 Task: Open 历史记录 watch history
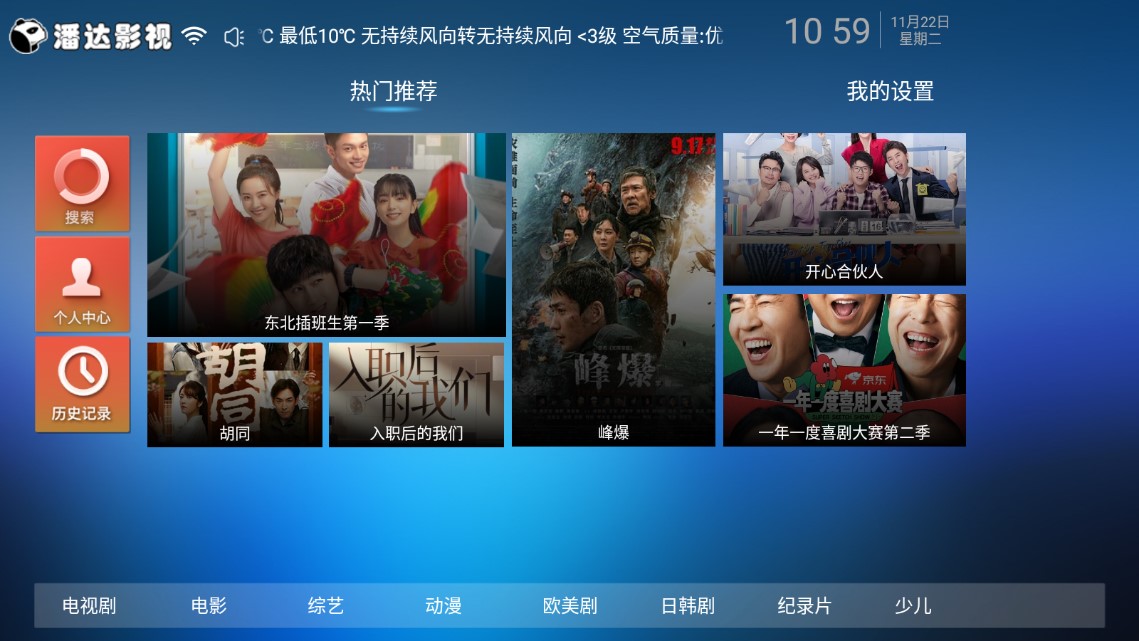point(82,384)
